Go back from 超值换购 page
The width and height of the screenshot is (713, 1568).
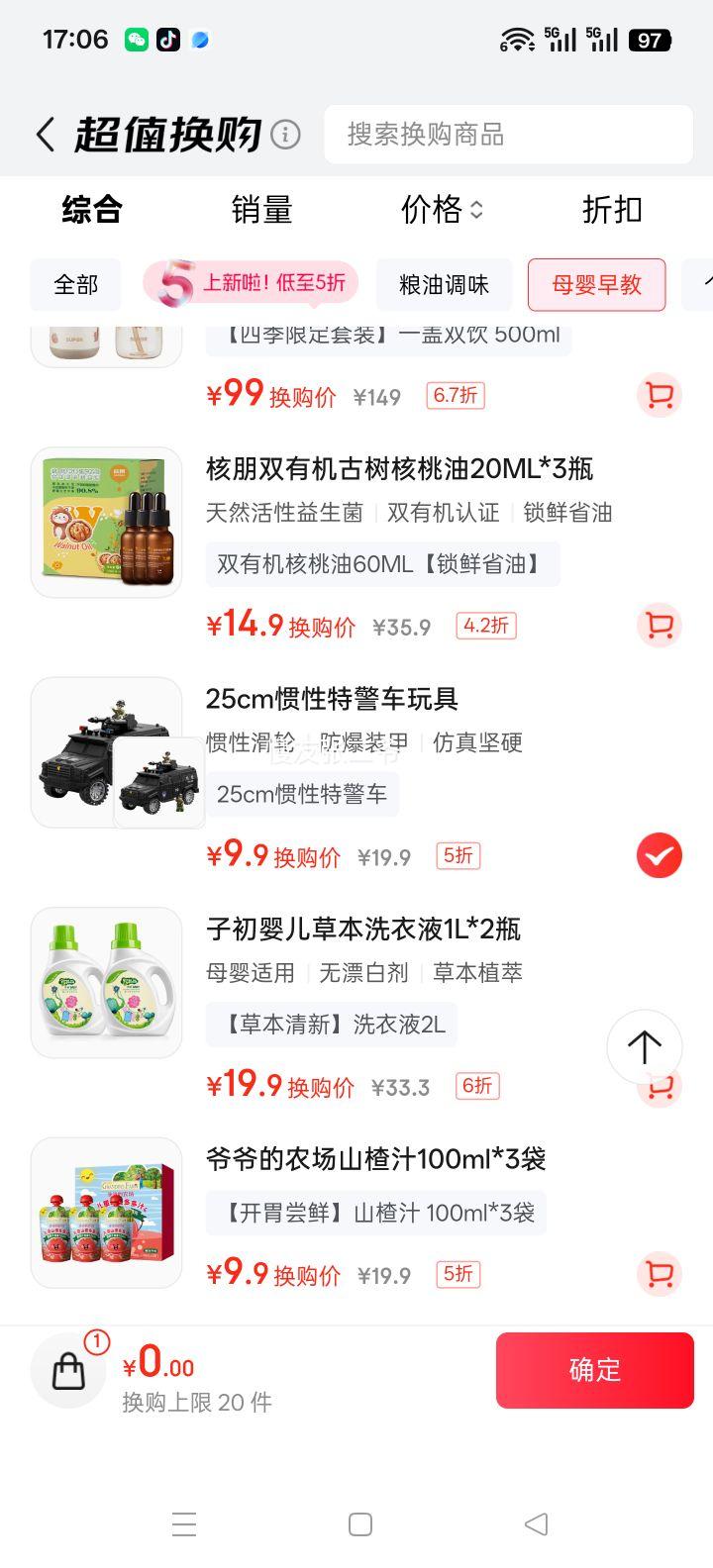click(45, 135)
